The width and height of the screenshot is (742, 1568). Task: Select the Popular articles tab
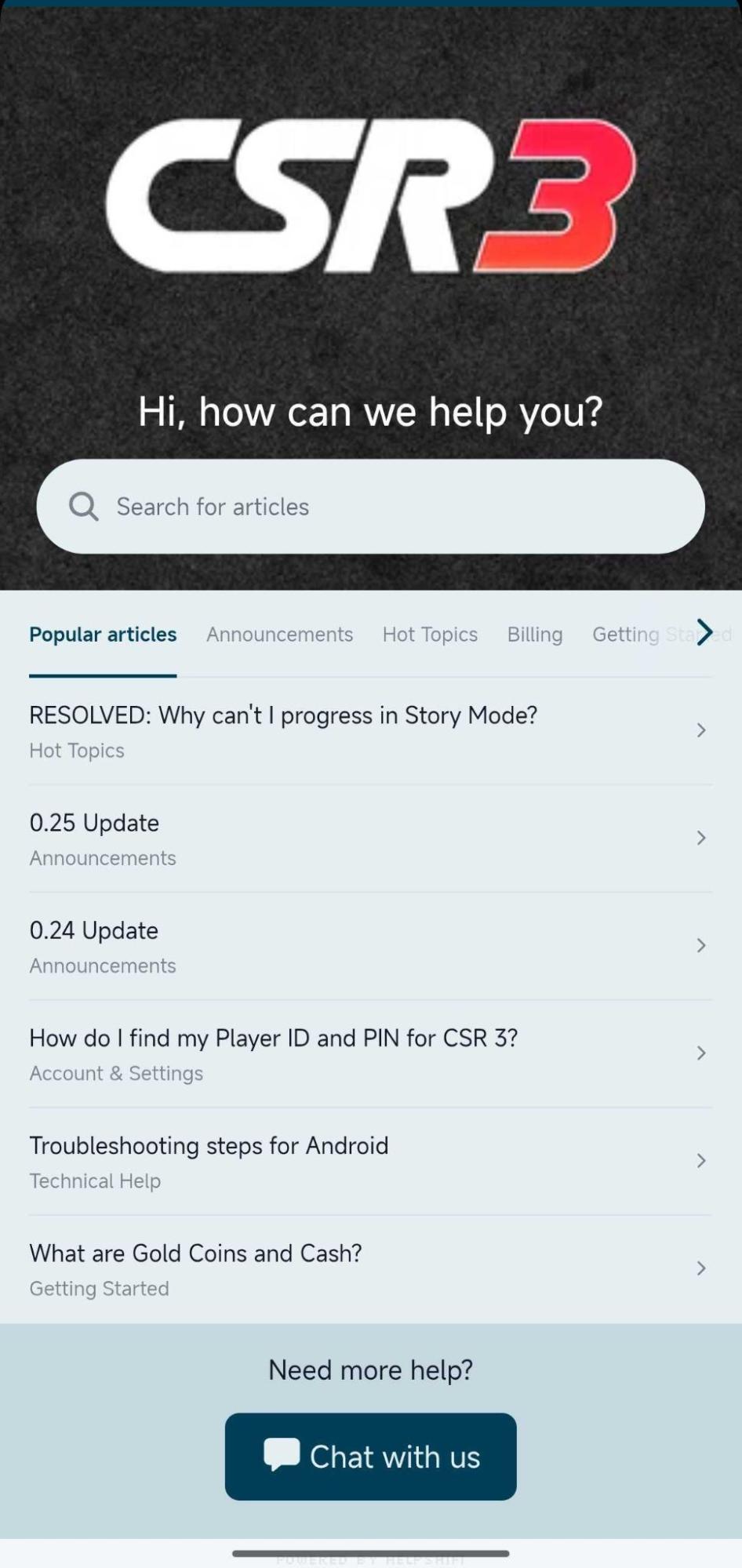(x=103, y=635)
